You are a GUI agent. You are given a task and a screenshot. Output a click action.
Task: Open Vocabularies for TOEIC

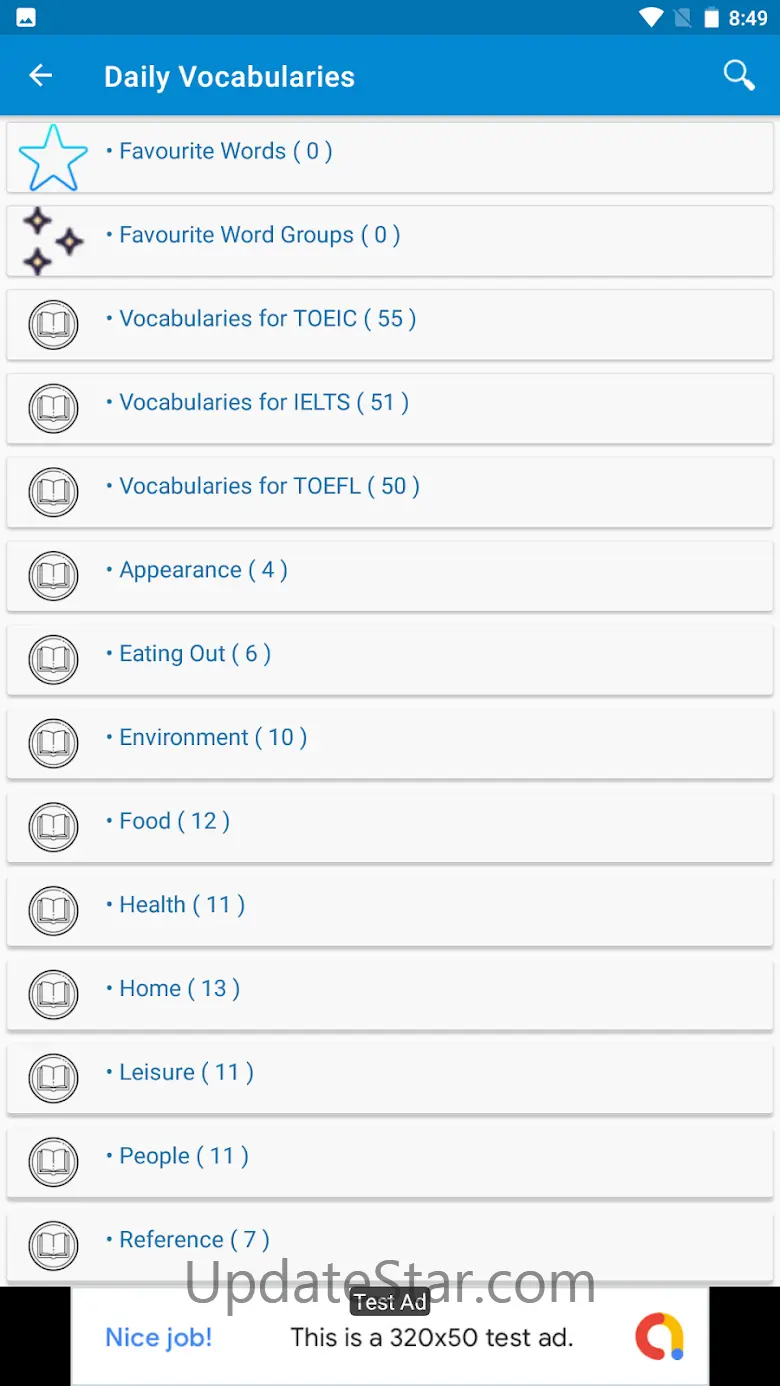pos(390,325)
